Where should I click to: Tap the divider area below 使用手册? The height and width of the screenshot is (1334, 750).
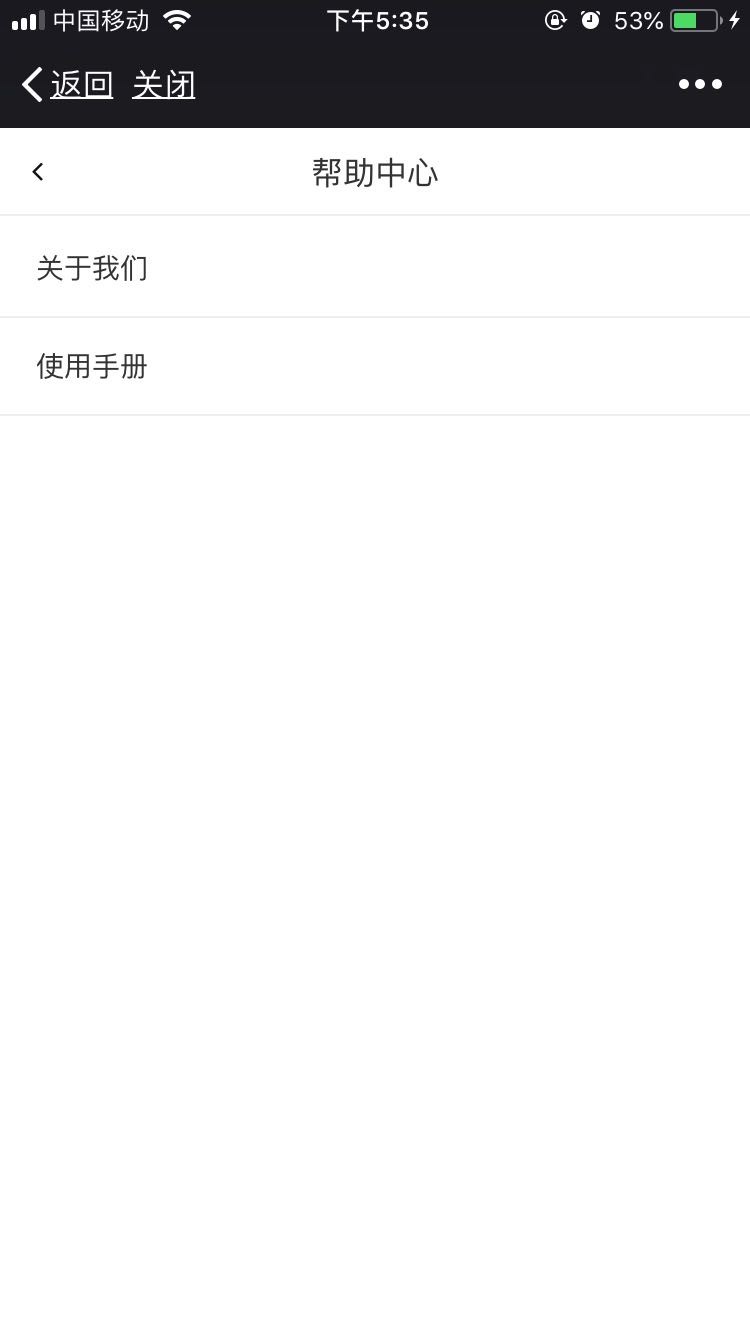pos(375,416)
